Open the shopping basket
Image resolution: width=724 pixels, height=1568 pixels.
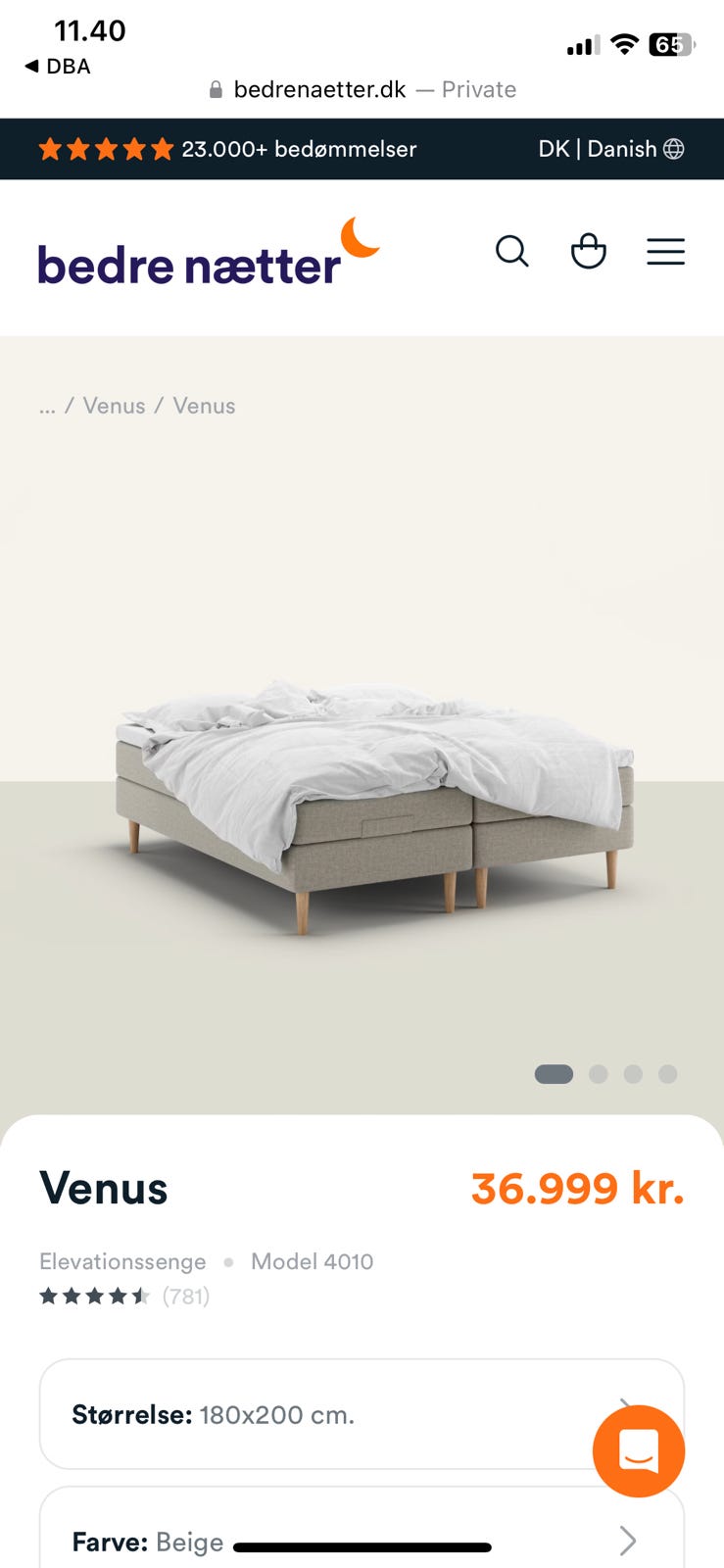click(589, 251)
